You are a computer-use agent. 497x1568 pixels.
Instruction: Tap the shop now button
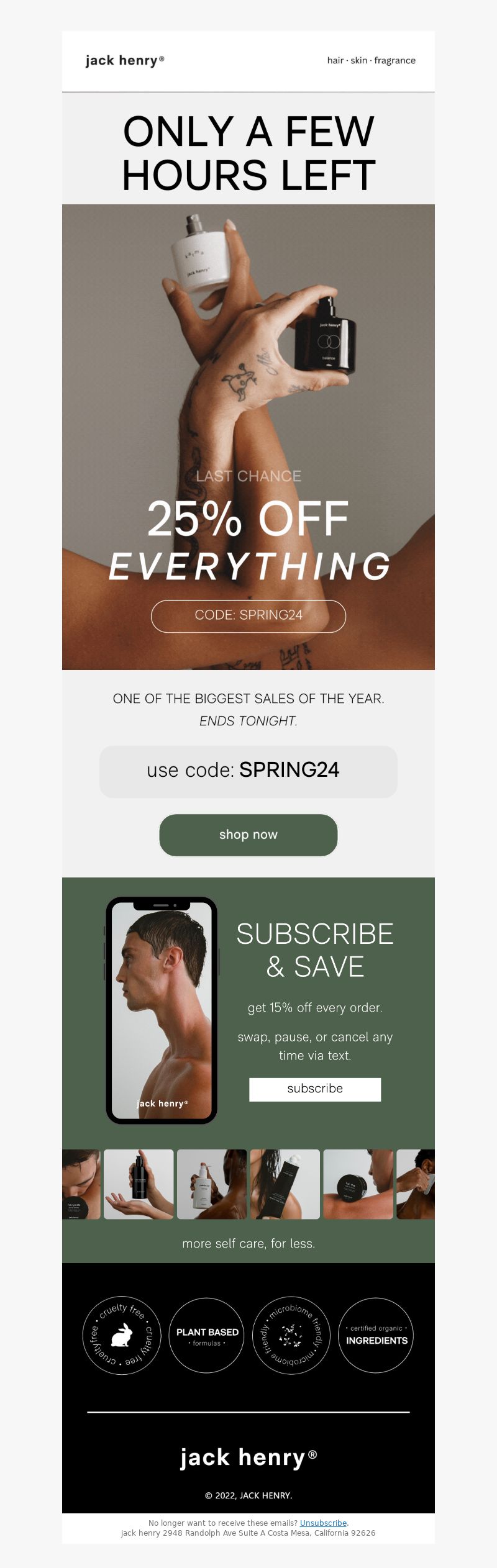coord(248,835)
